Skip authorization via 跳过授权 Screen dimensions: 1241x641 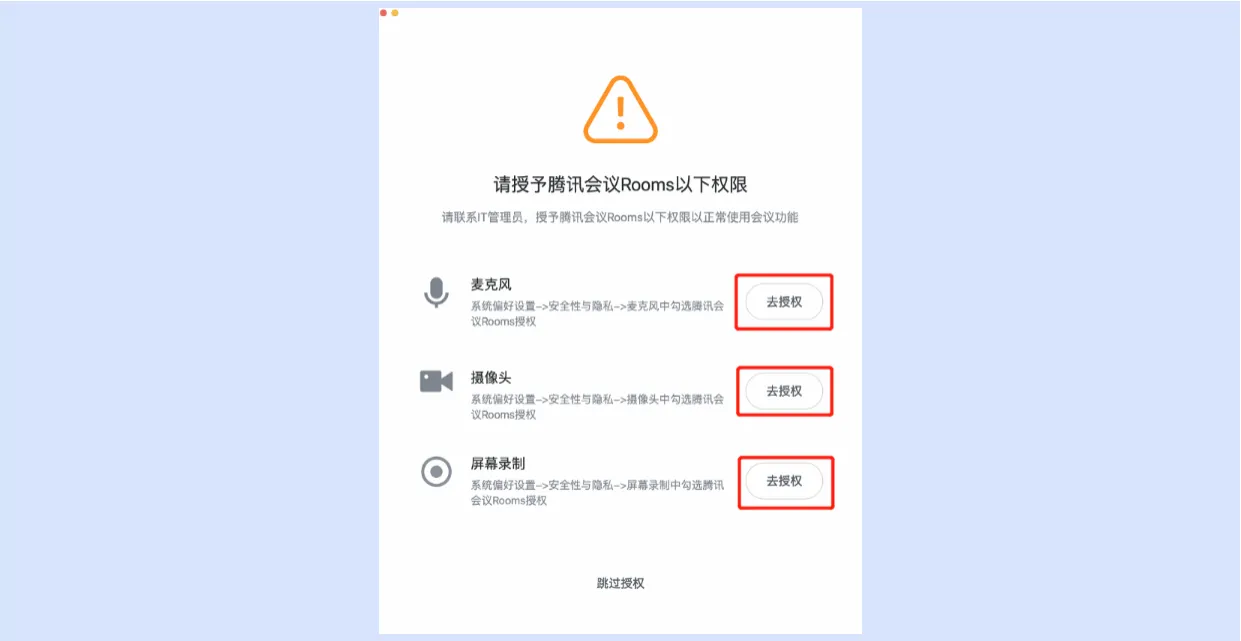[620, 583]
